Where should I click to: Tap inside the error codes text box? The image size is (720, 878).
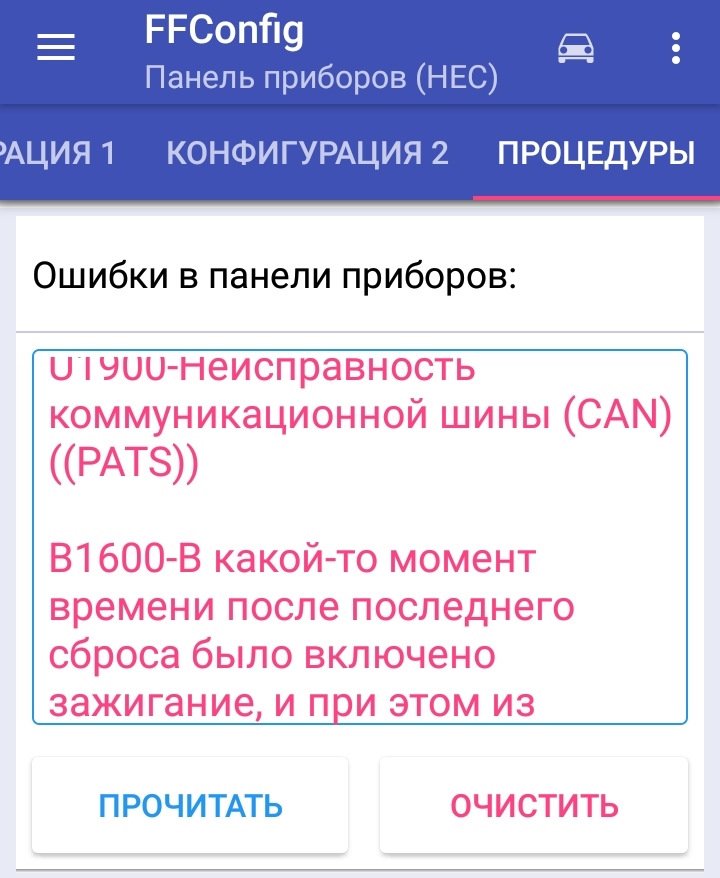pos(359,536)
